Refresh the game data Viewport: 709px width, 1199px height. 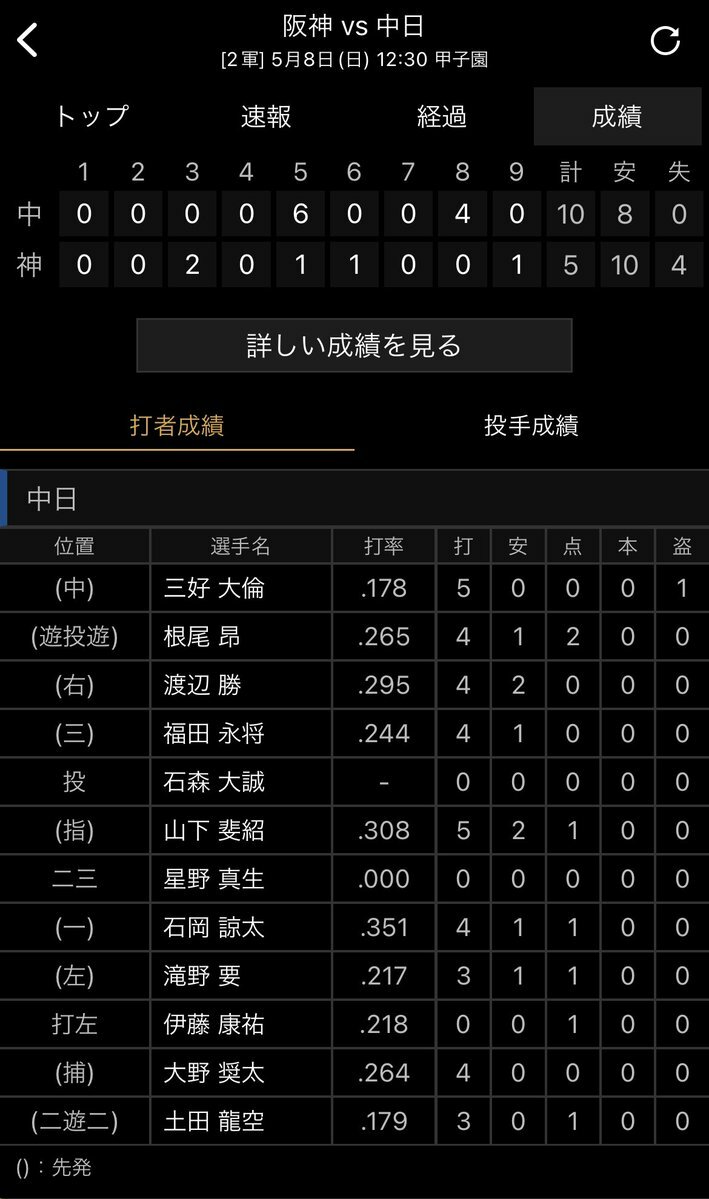tap(665, 41)
